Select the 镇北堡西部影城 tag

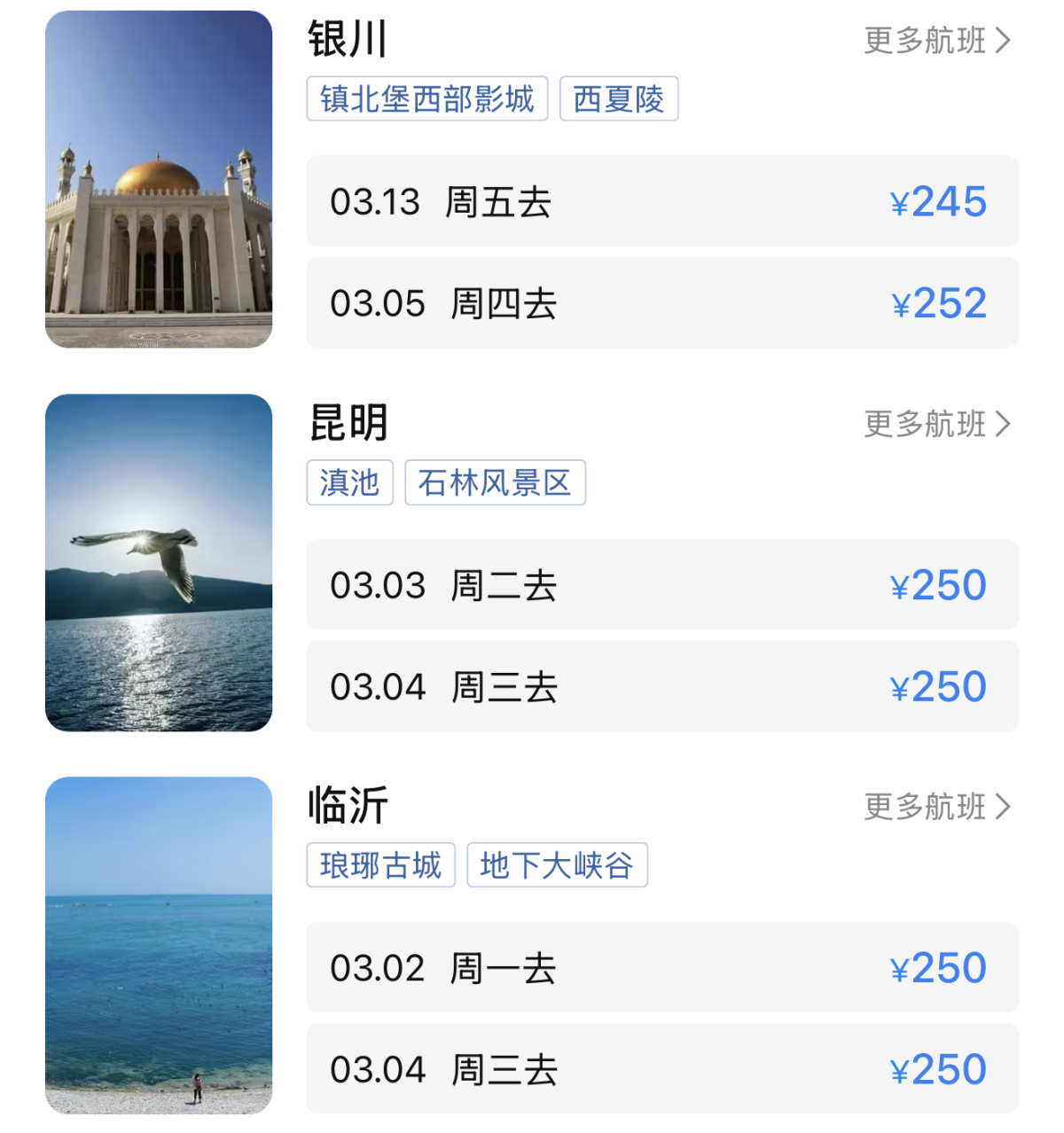pyautogui.click(x=426, y=98)
